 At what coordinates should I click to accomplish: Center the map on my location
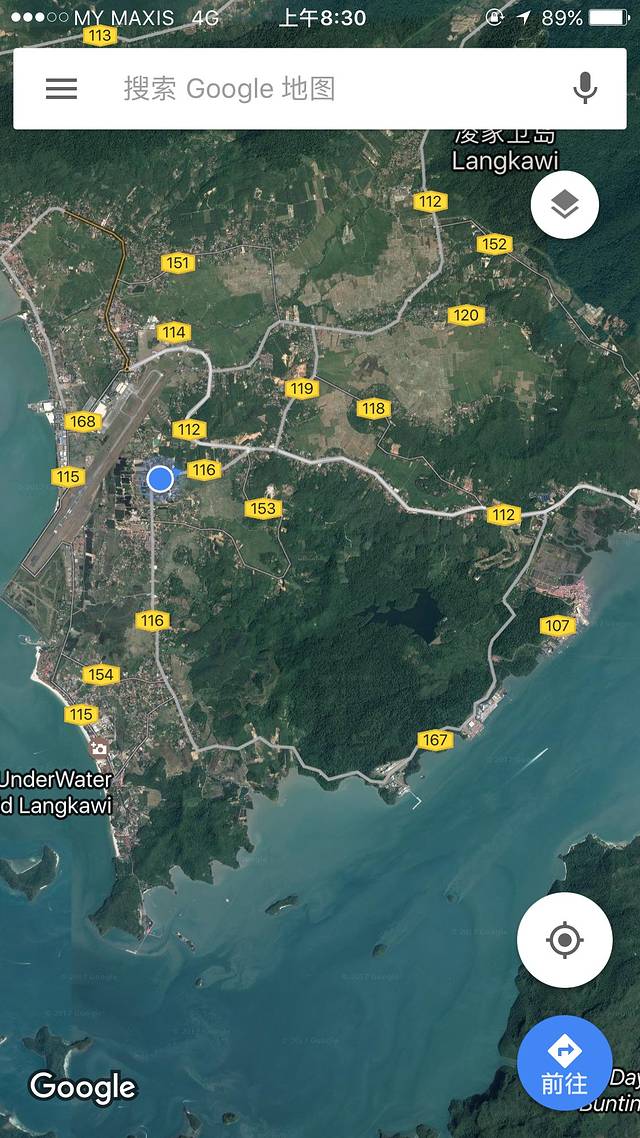565,940
